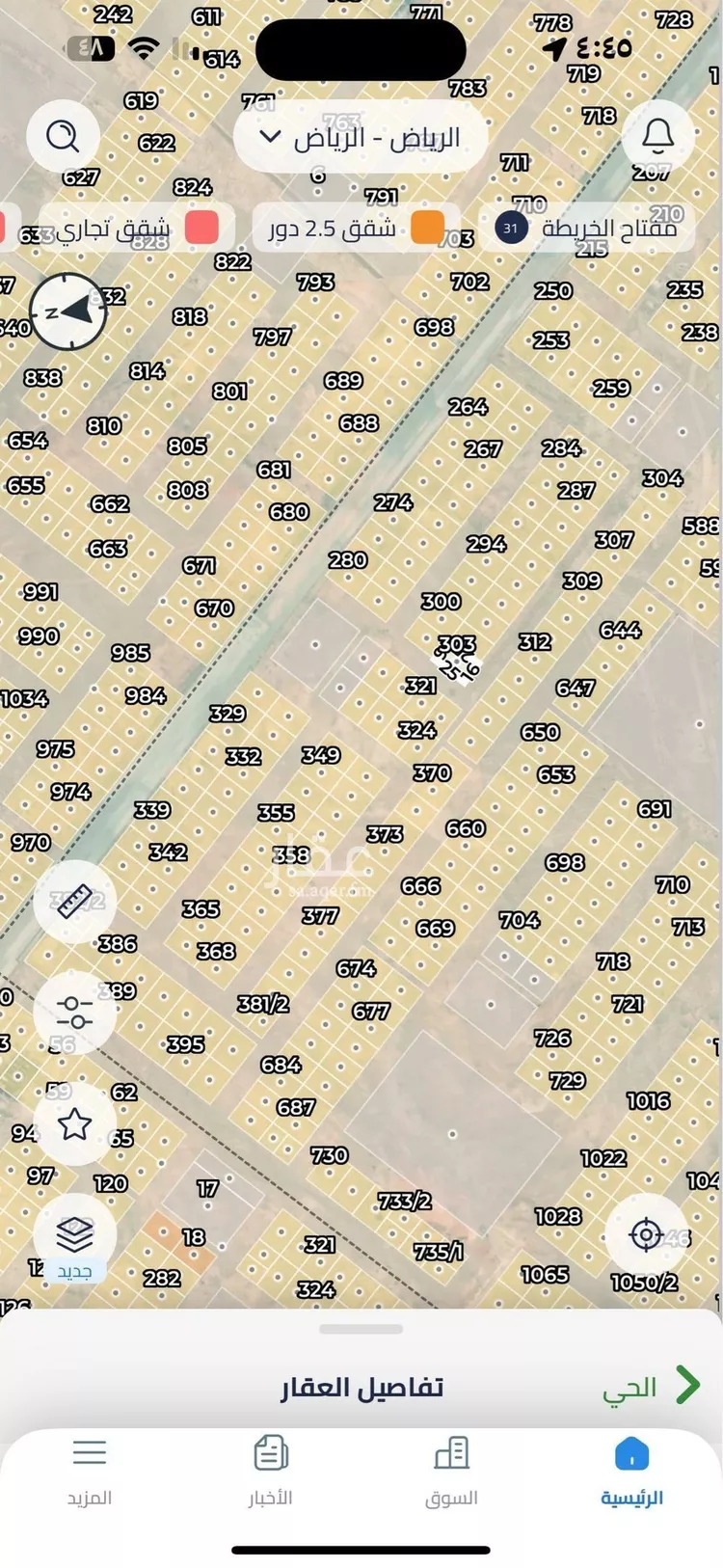Reset map orientation using the compass

pyautogui.click(x=66, y=311)
